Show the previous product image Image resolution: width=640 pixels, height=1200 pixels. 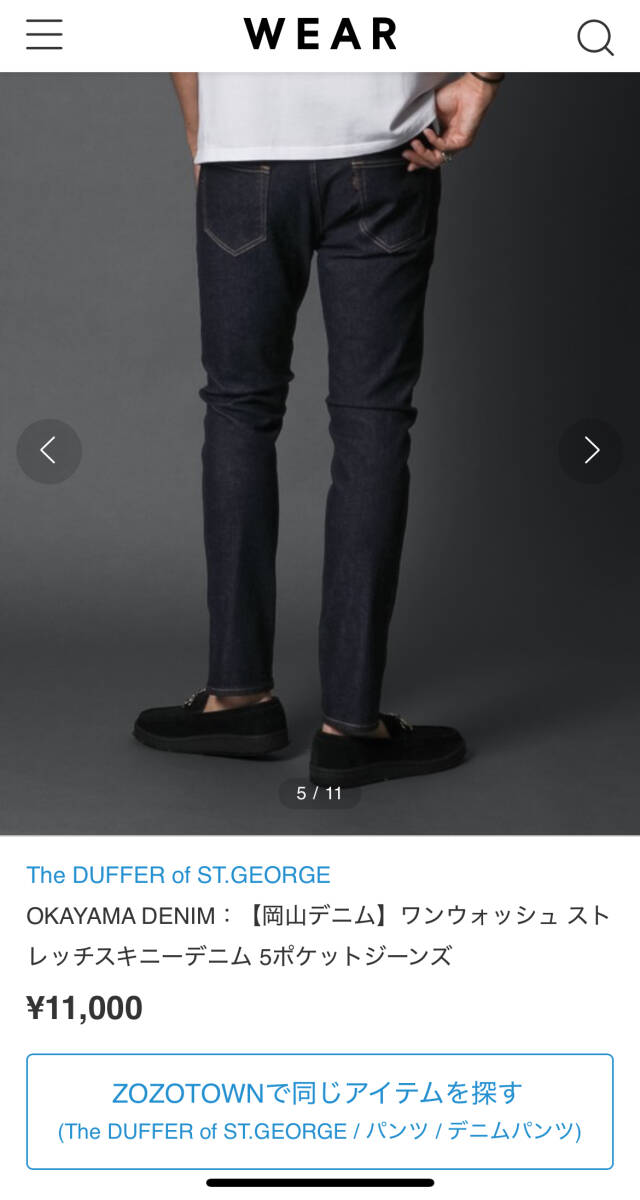pos(49,451)
